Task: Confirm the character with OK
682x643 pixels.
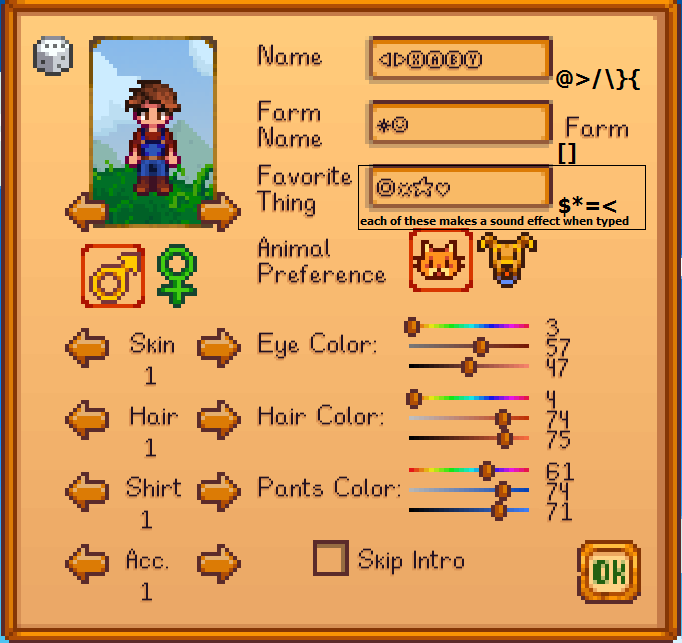Action: tap(608, 572)
